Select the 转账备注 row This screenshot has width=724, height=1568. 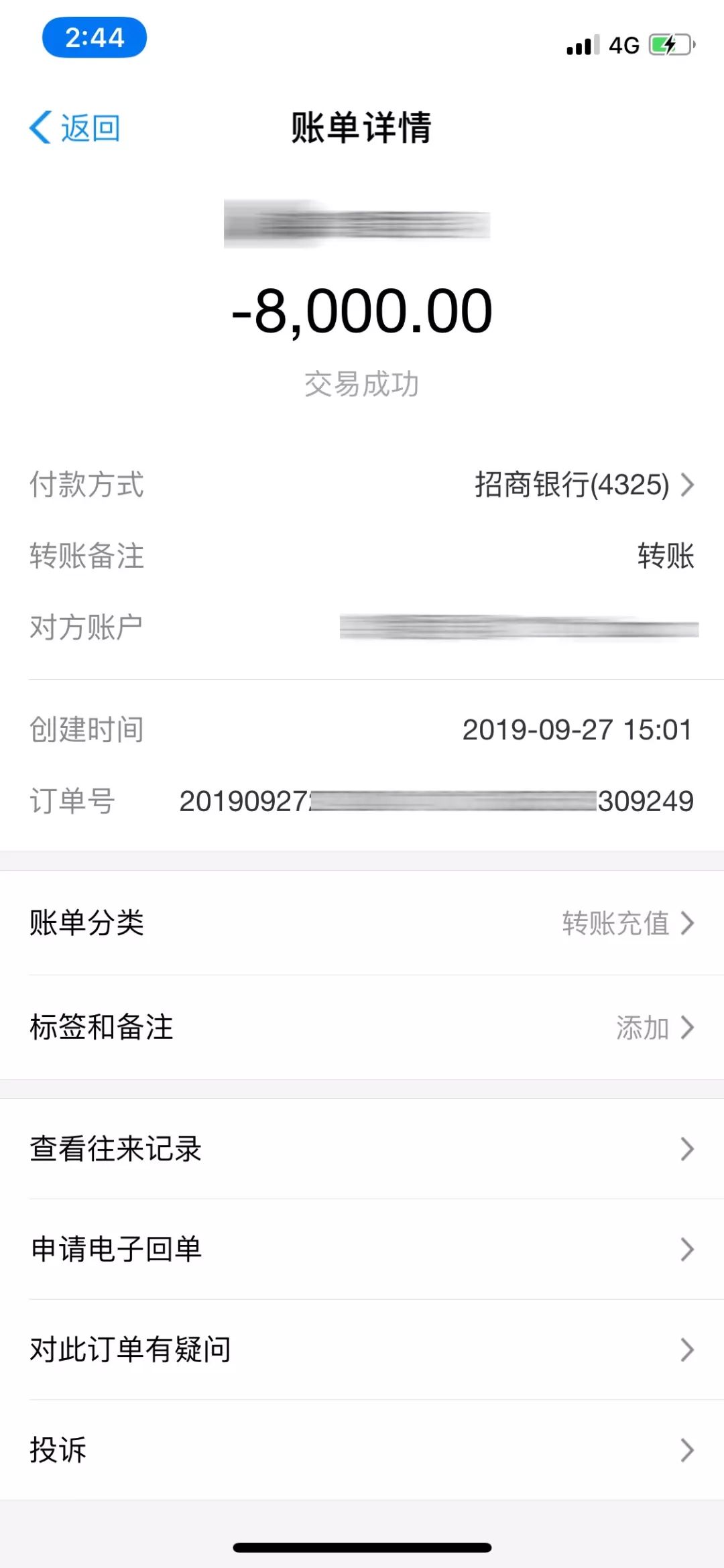coord(362,556)
